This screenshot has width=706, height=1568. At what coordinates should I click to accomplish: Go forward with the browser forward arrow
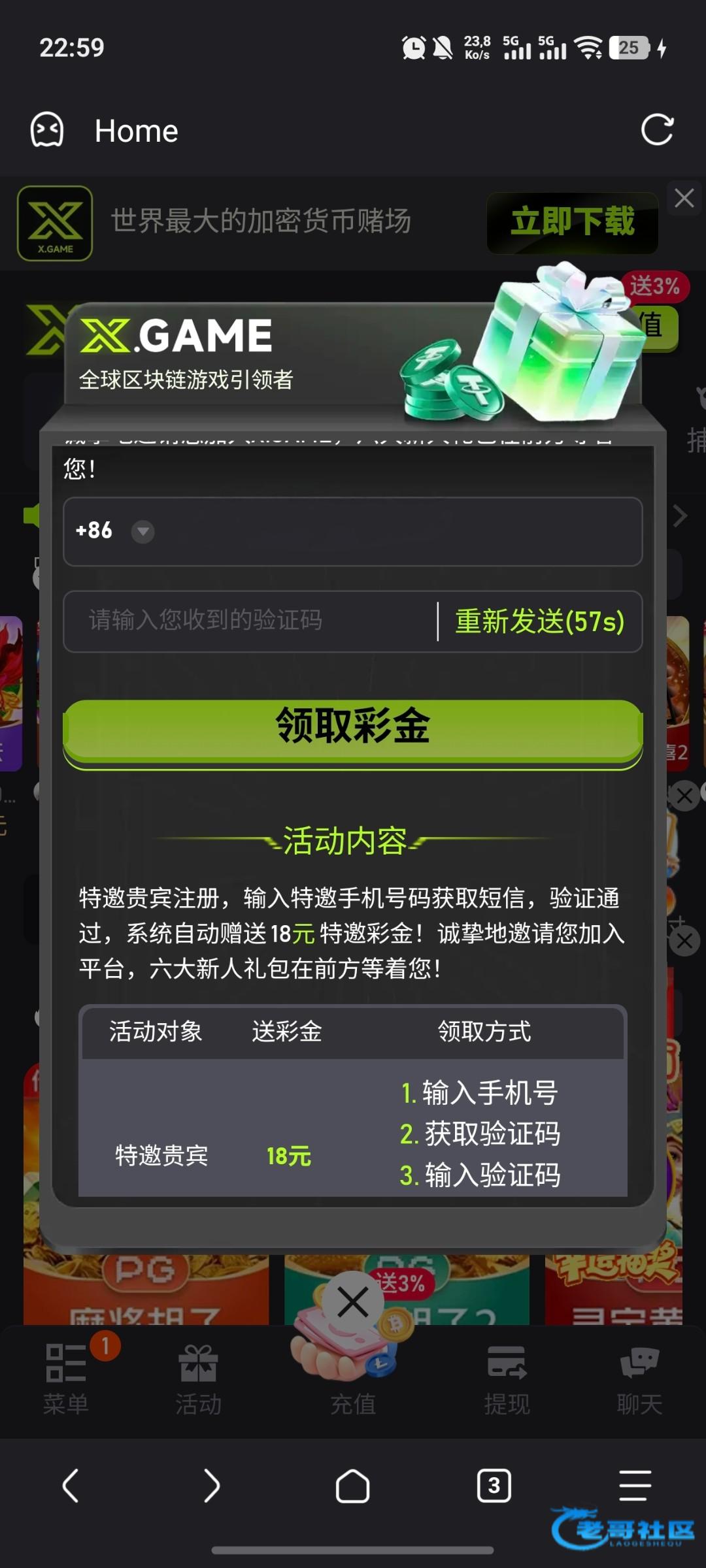211,1486
